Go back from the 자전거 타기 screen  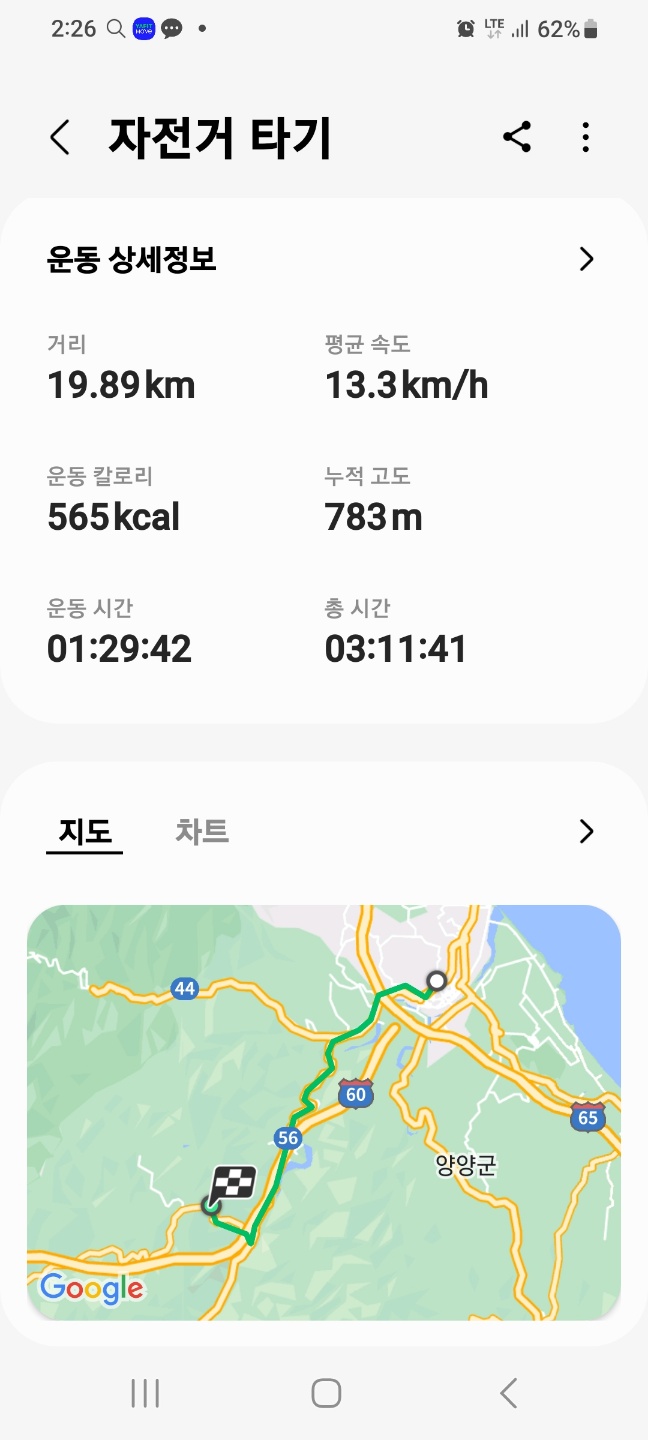click(60, 138)
